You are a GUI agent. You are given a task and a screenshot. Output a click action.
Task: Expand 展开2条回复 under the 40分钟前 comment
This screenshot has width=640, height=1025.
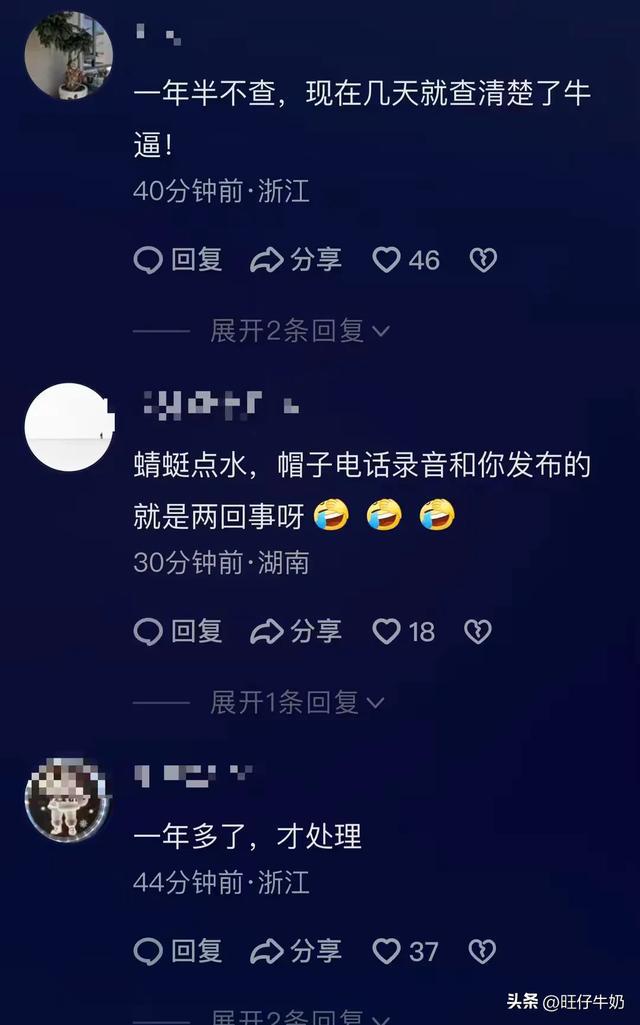pos(299,331)
